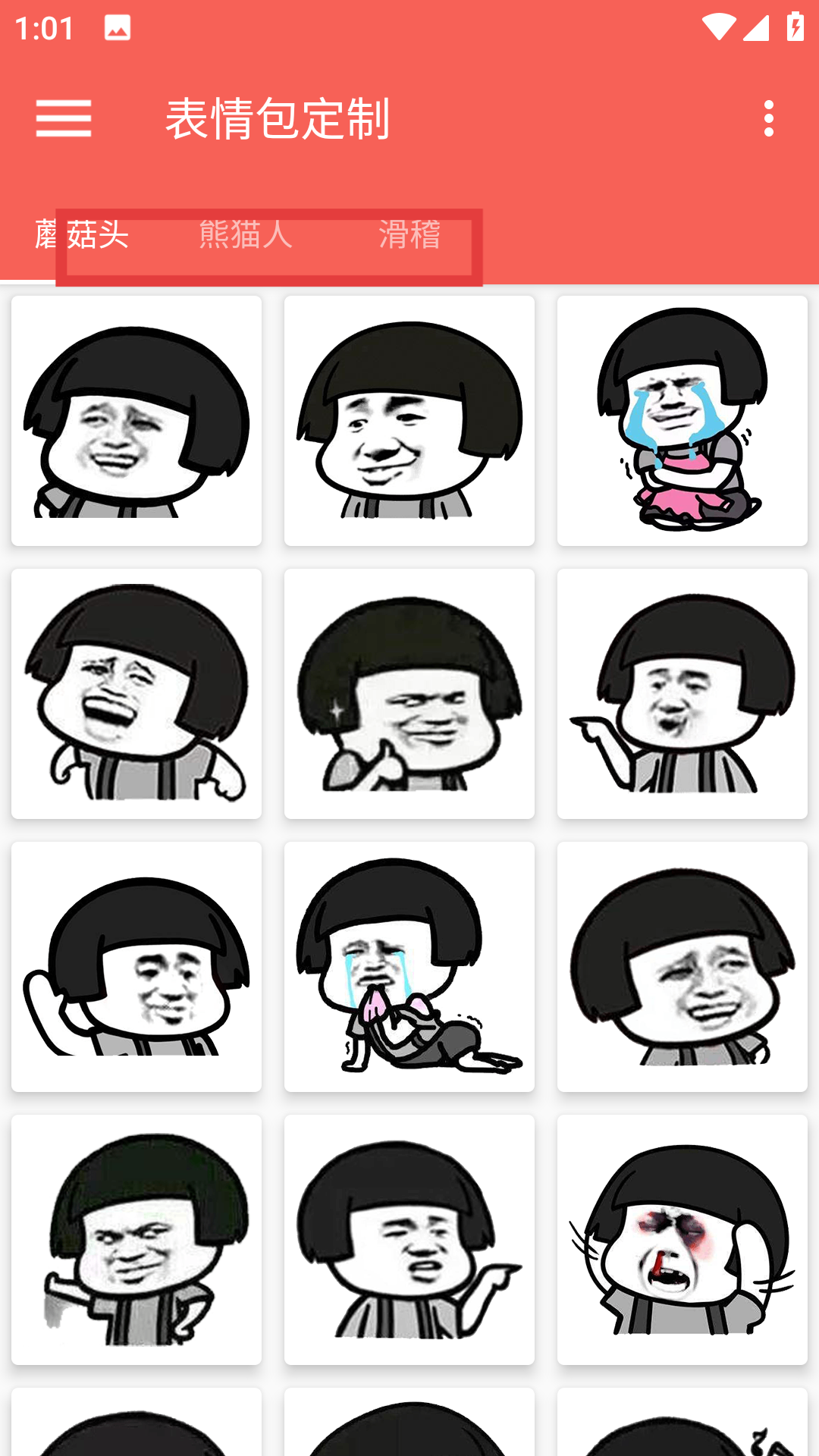Switch to the 熊猫人 tab
The height and width of the screenshot is (1456, 819).
click(245, 234)
